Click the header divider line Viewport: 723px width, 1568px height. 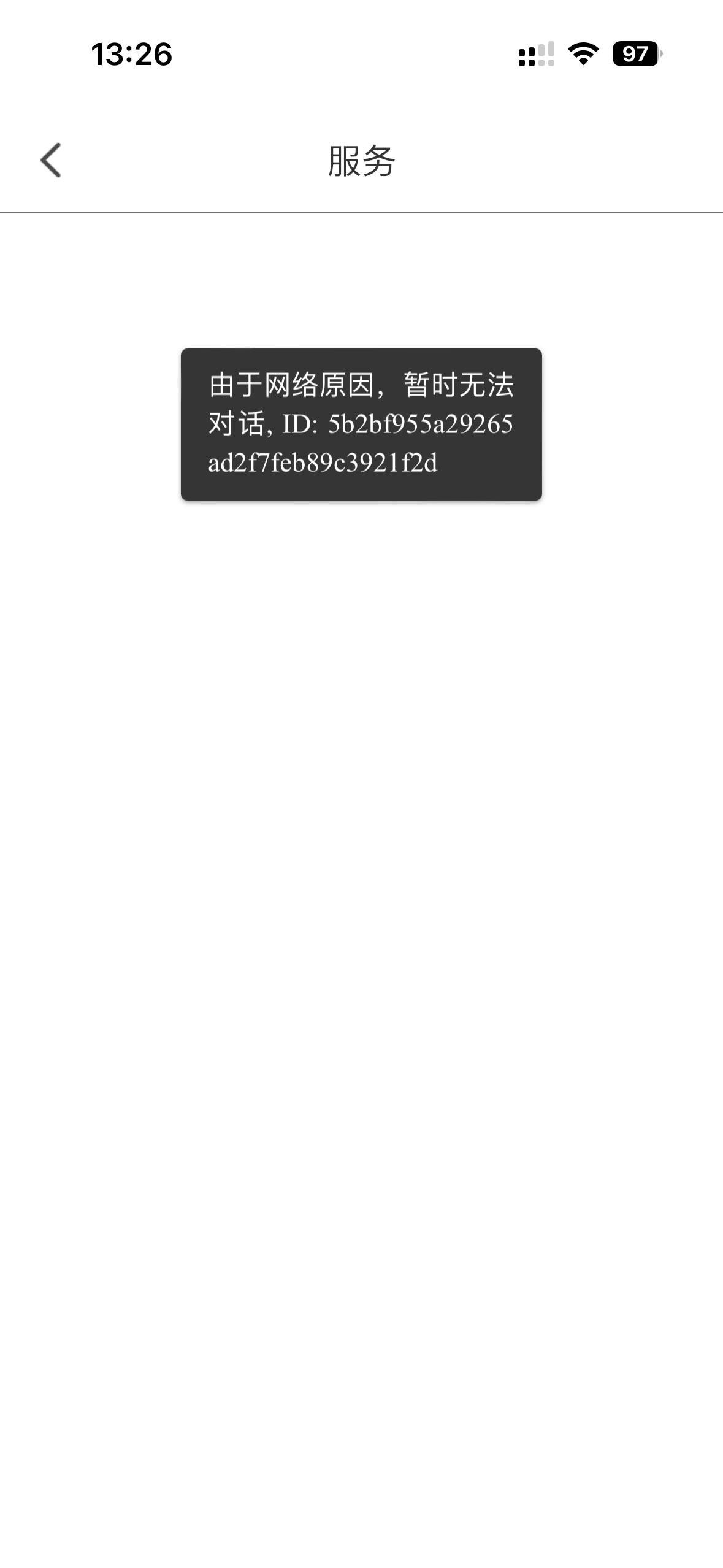[361, 210]
